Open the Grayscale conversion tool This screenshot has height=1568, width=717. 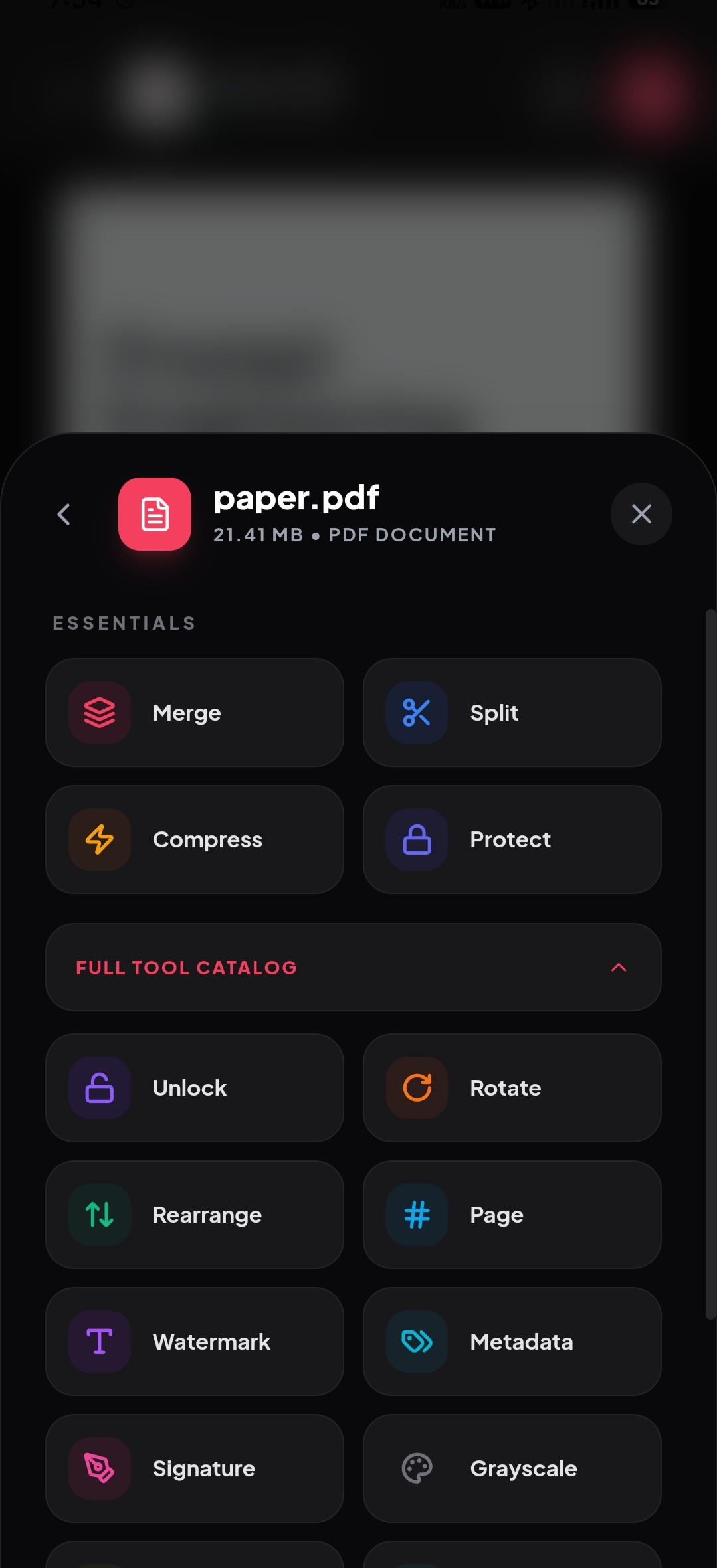coord(512,1468)
